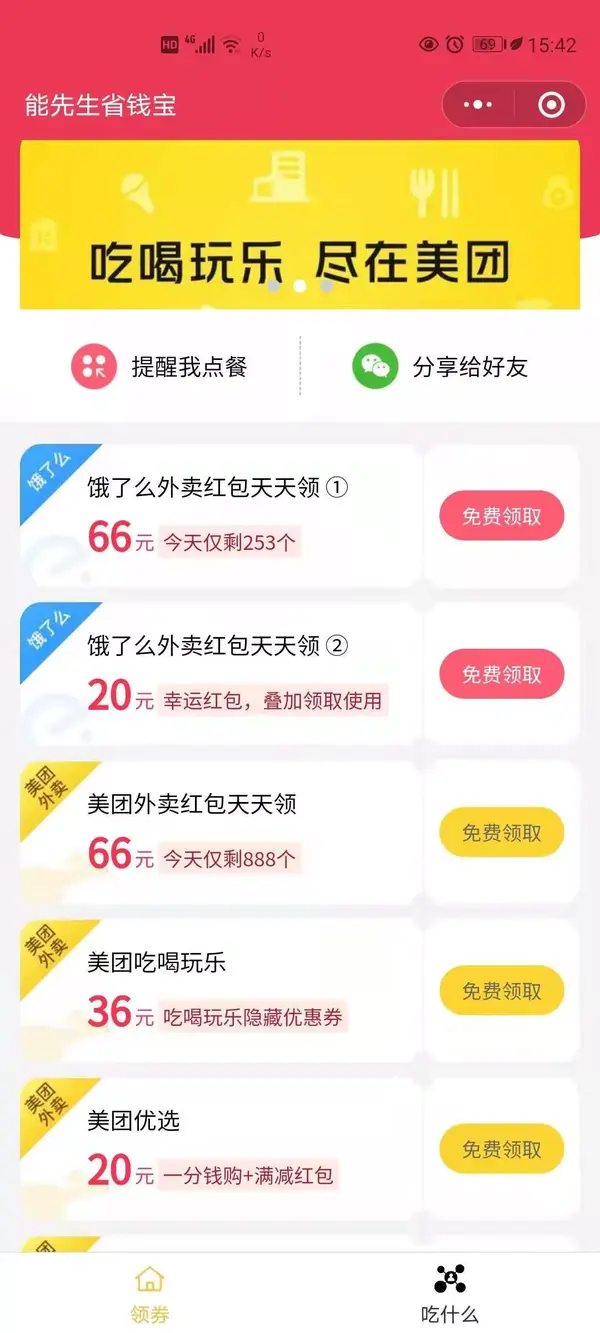Claim the 美团优选 20元 coupon
This screenshot has width=600, height=1333.
click(502, 1149)
